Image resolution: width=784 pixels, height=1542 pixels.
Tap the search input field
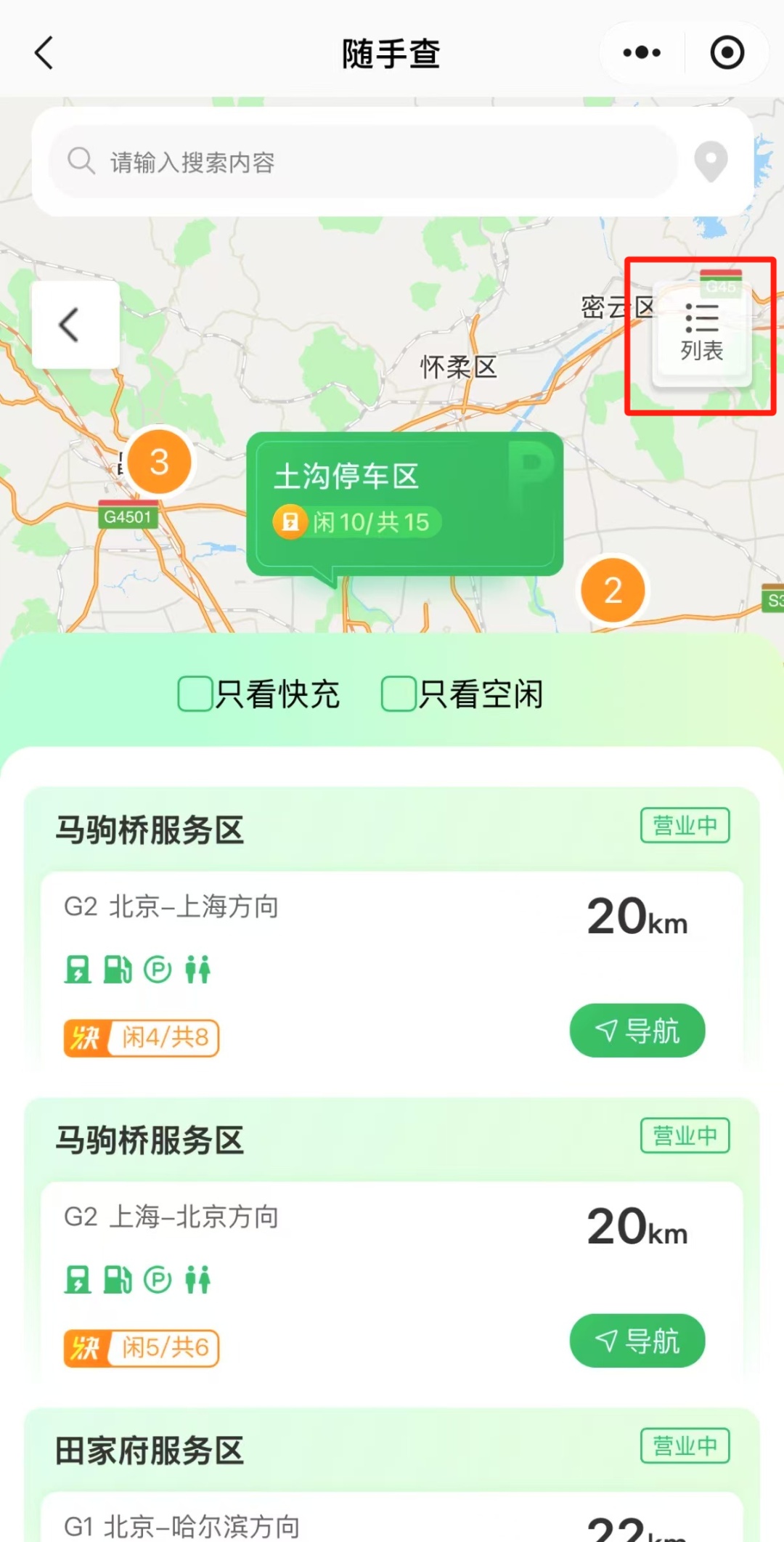[363, 161]
